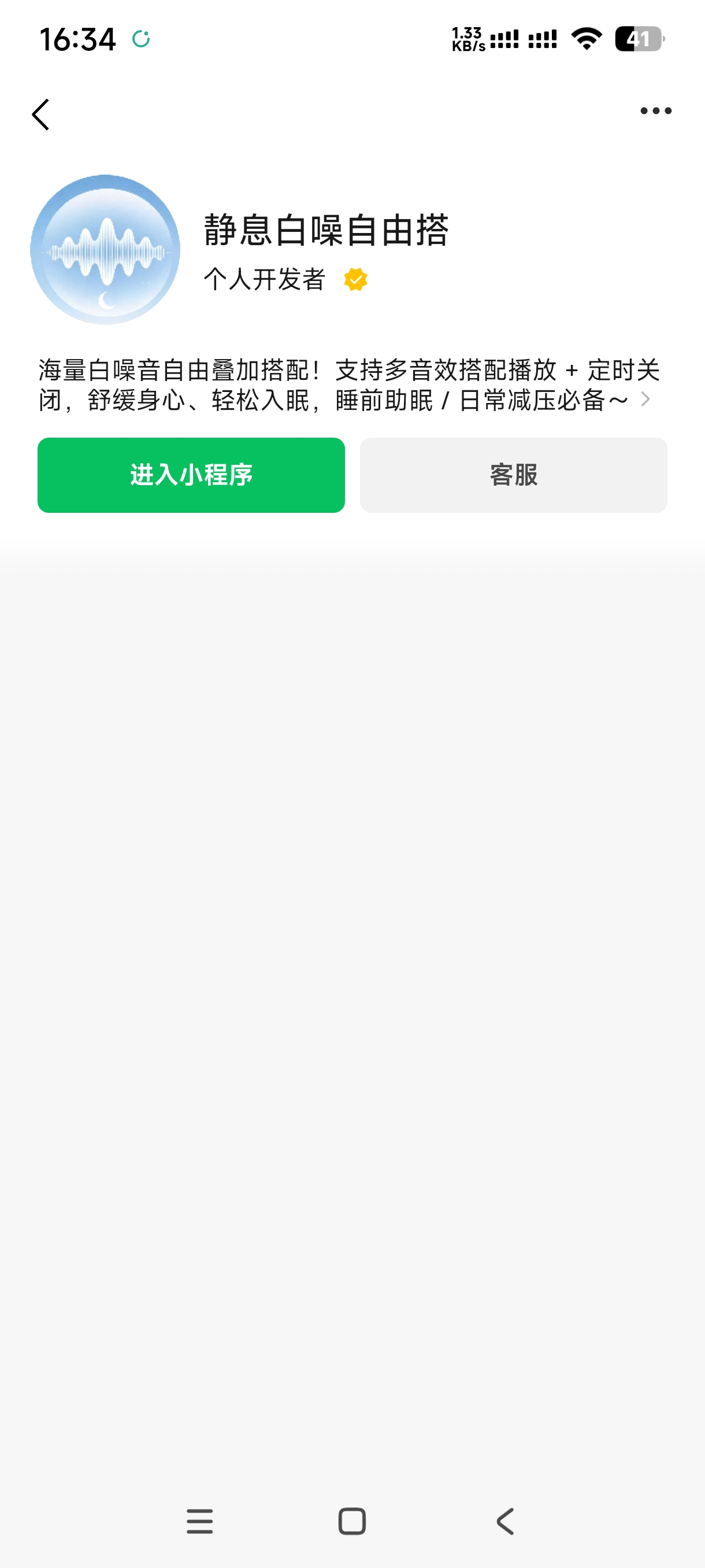Screen dimensions: 705x1568
Task: Tap 进入小程序 to enter the mini program
Action: point(191,475)
